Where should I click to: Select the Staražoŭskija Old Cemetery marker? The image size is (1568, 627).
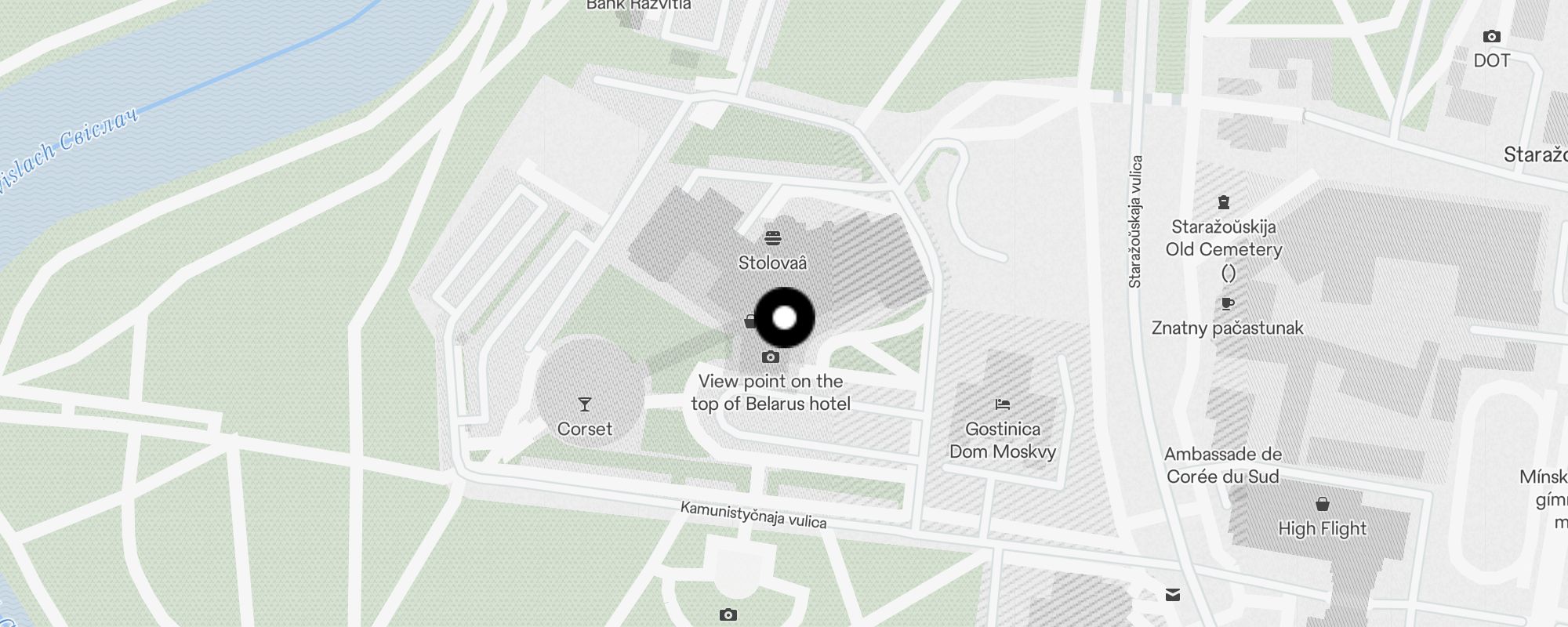tap(1223, 203)
